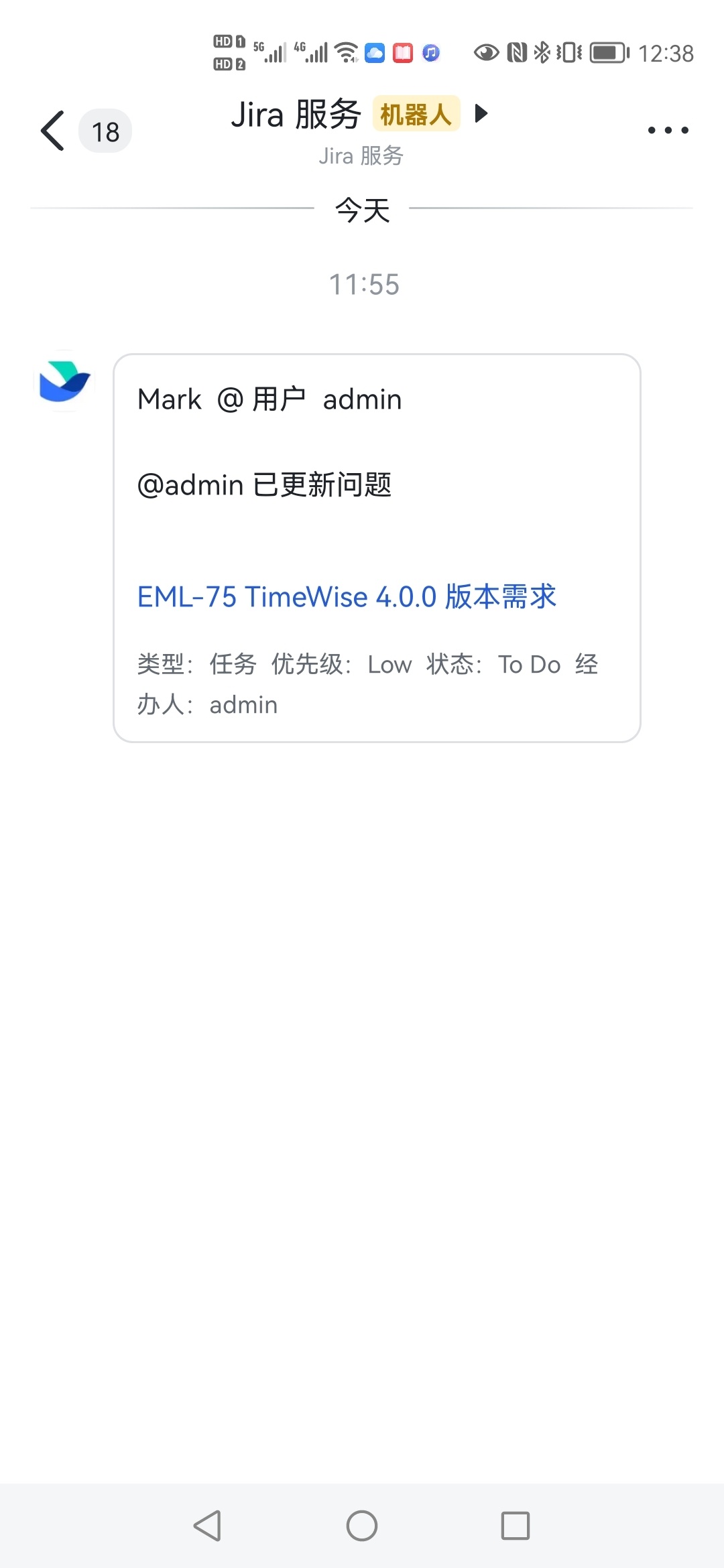Go back to the chat list
Screen dimensions: 724x1568
(x=53, y=131)
